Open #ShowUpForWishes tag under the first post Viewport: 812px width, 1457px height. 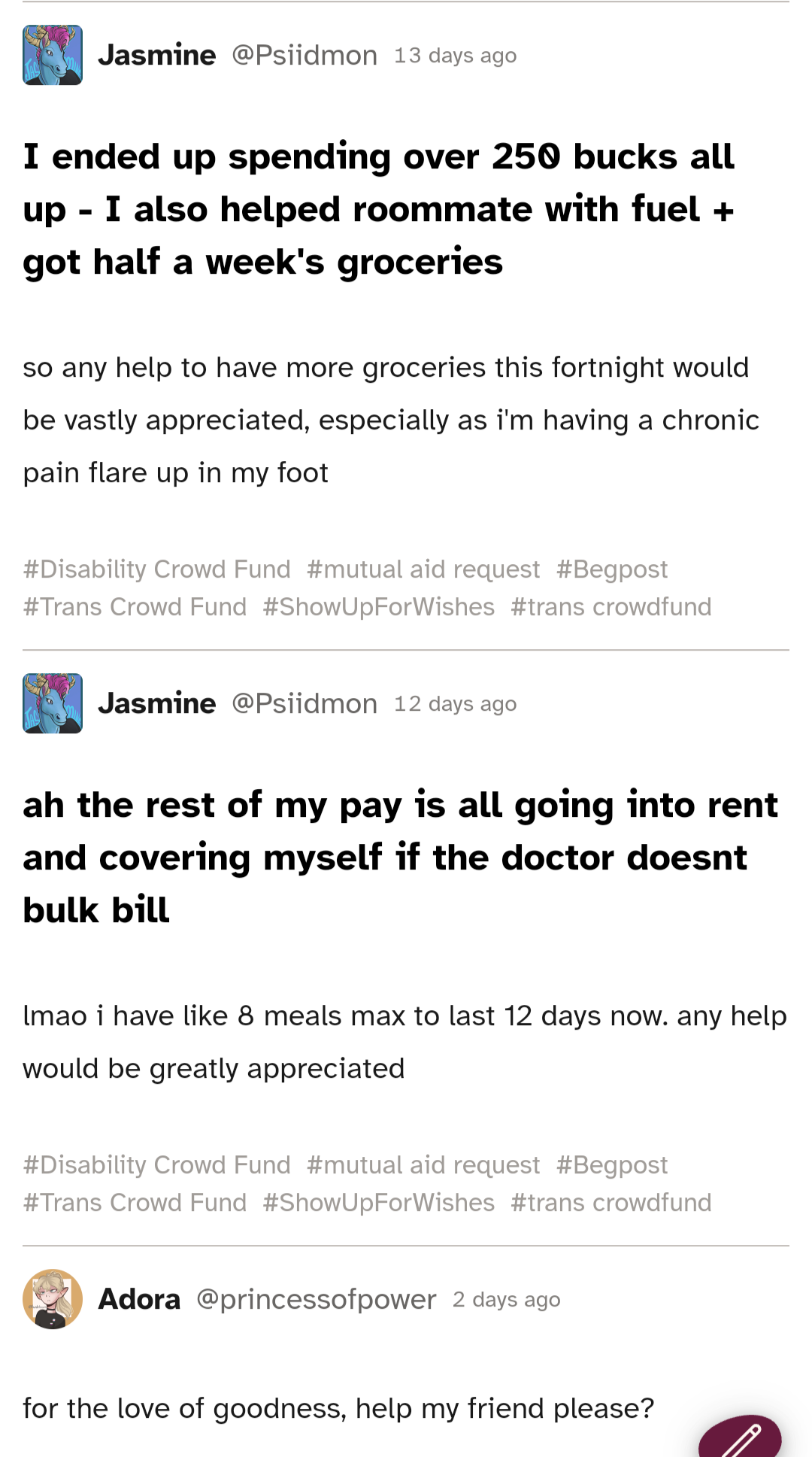coord(379,607)
